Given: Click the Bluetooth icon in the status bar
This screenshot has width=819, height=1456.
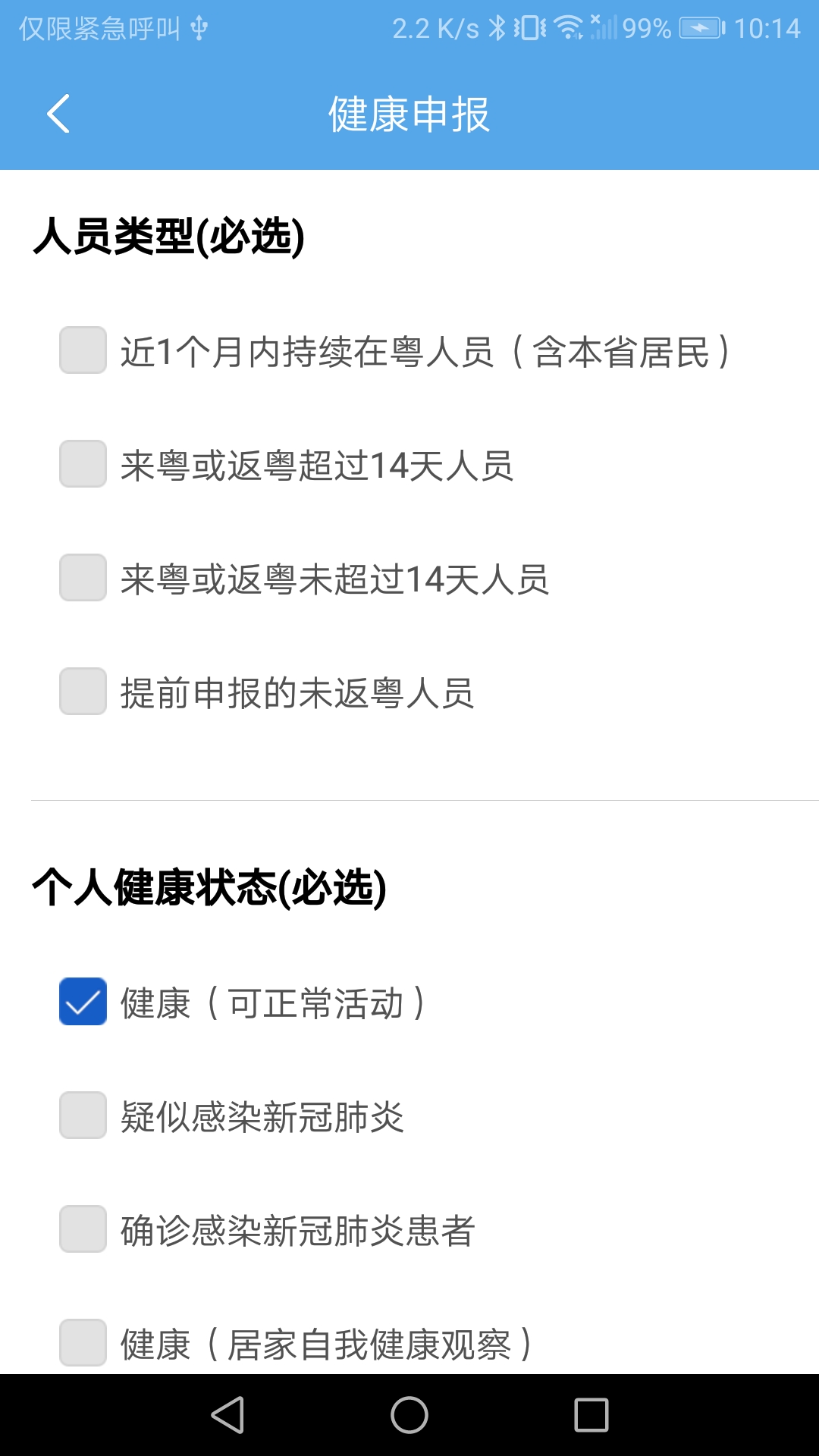Looking at the screenshot, I should coord(498,27).
